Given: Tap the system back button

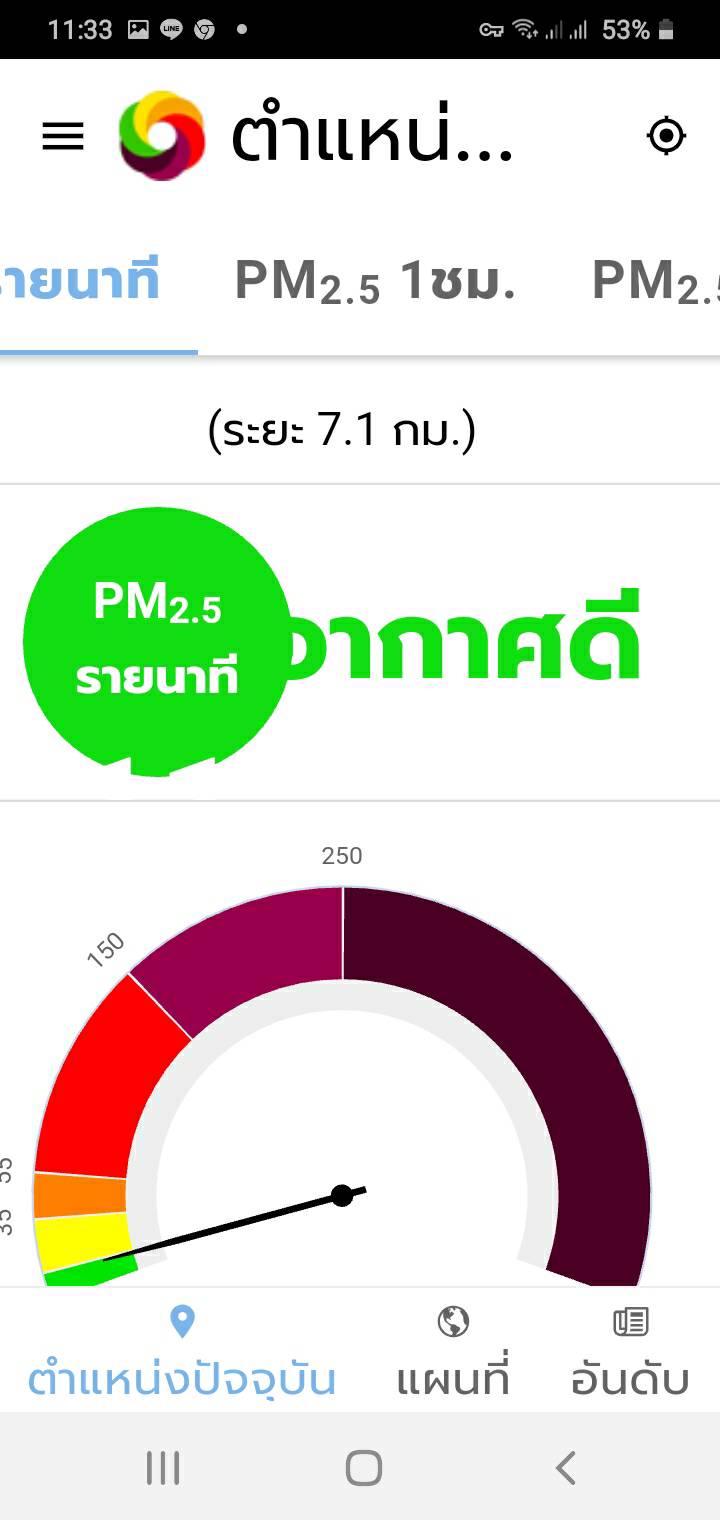Looking at the screenshot, I should pyautogui.click(x=565, y=1468).
